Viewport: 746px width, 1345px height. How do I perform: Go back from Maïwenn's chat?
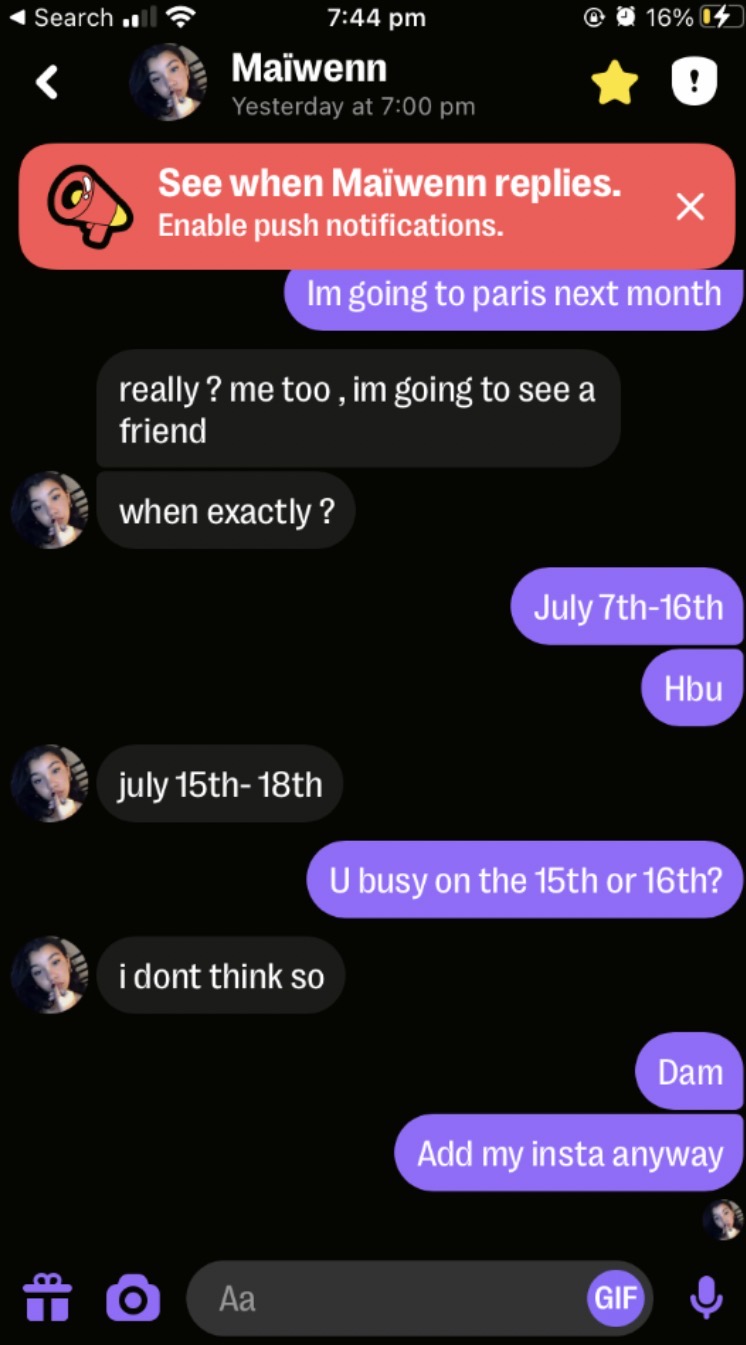[46, 83]
